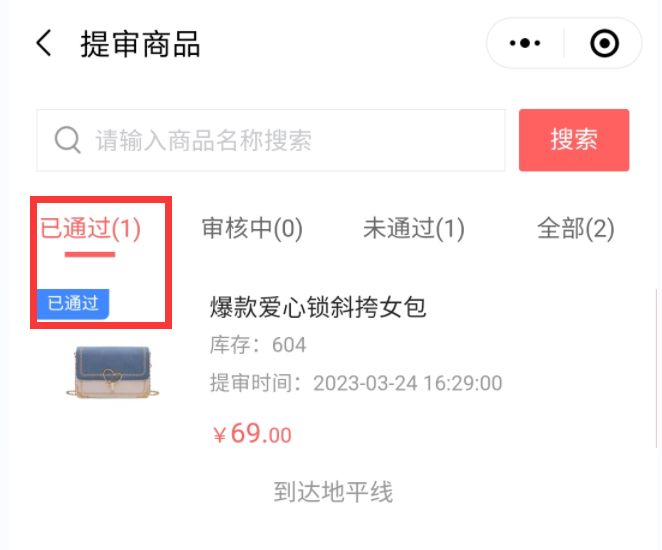Tap the red 搜索 button
This screenshot has height=550, width=662.
click(574, 140)
